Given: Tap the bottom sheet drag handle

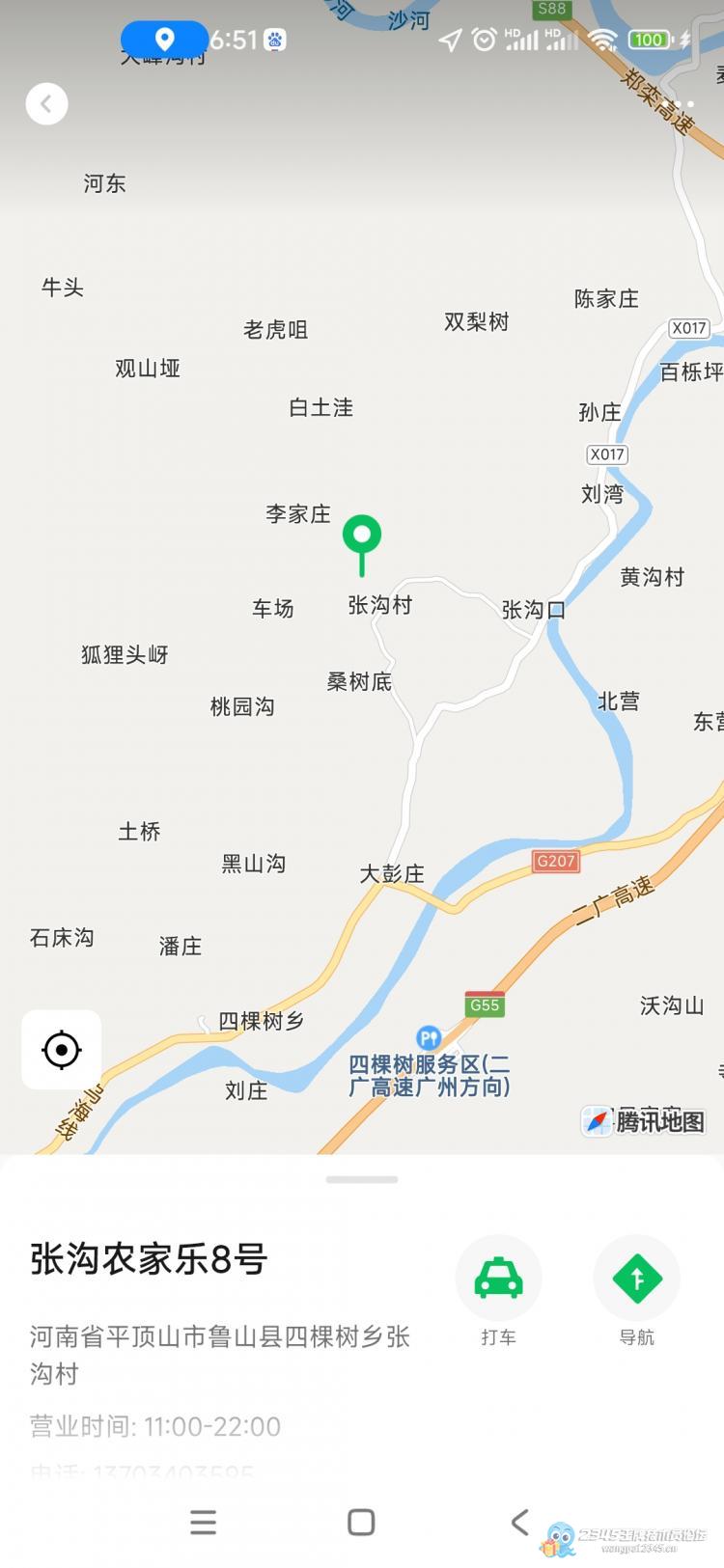Looking at the screenshot, I should (x=362, y=1179).
